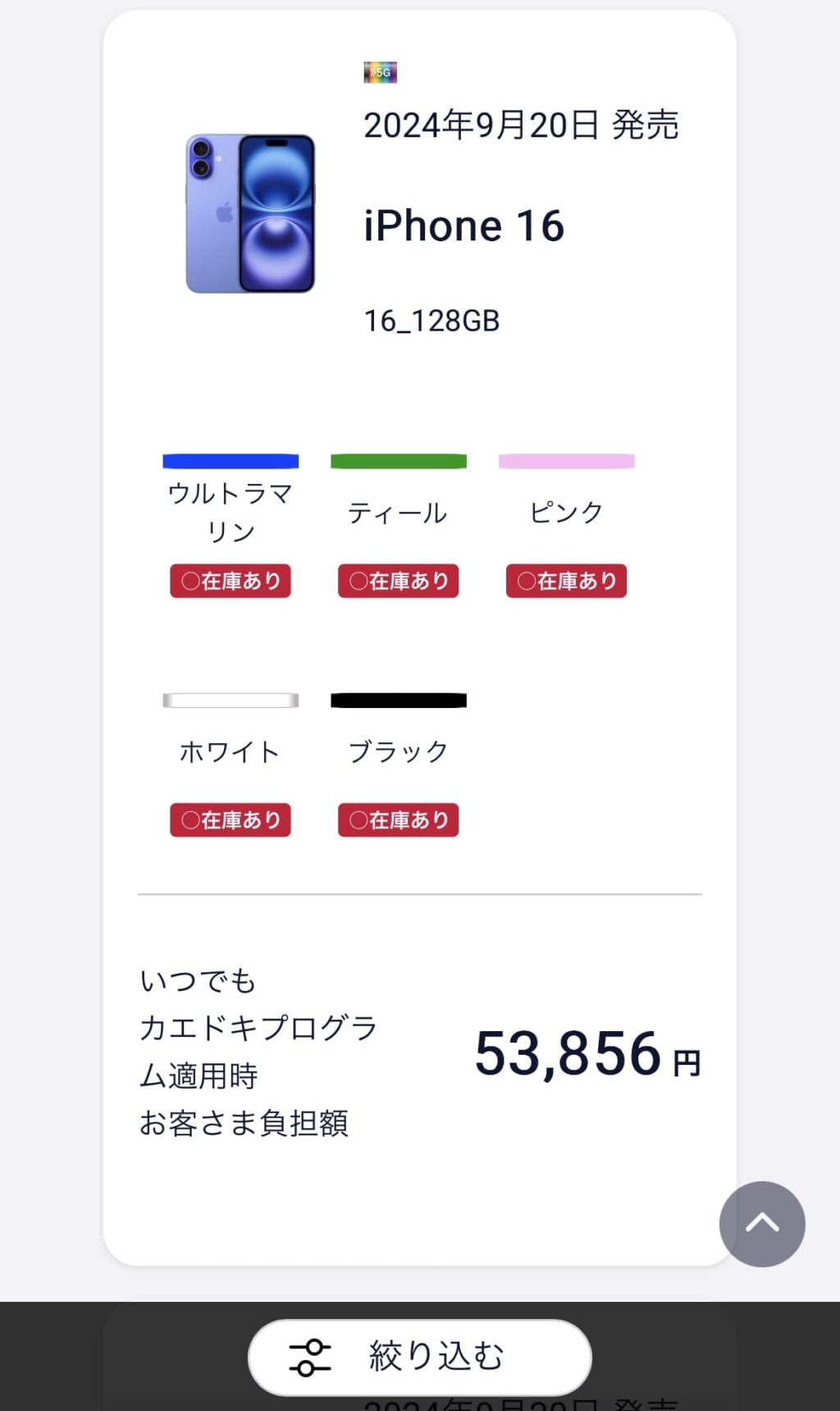Click the stock-available circle icon for ティール
Viewport: 840px width, 1411px height.
coord(358,581)
